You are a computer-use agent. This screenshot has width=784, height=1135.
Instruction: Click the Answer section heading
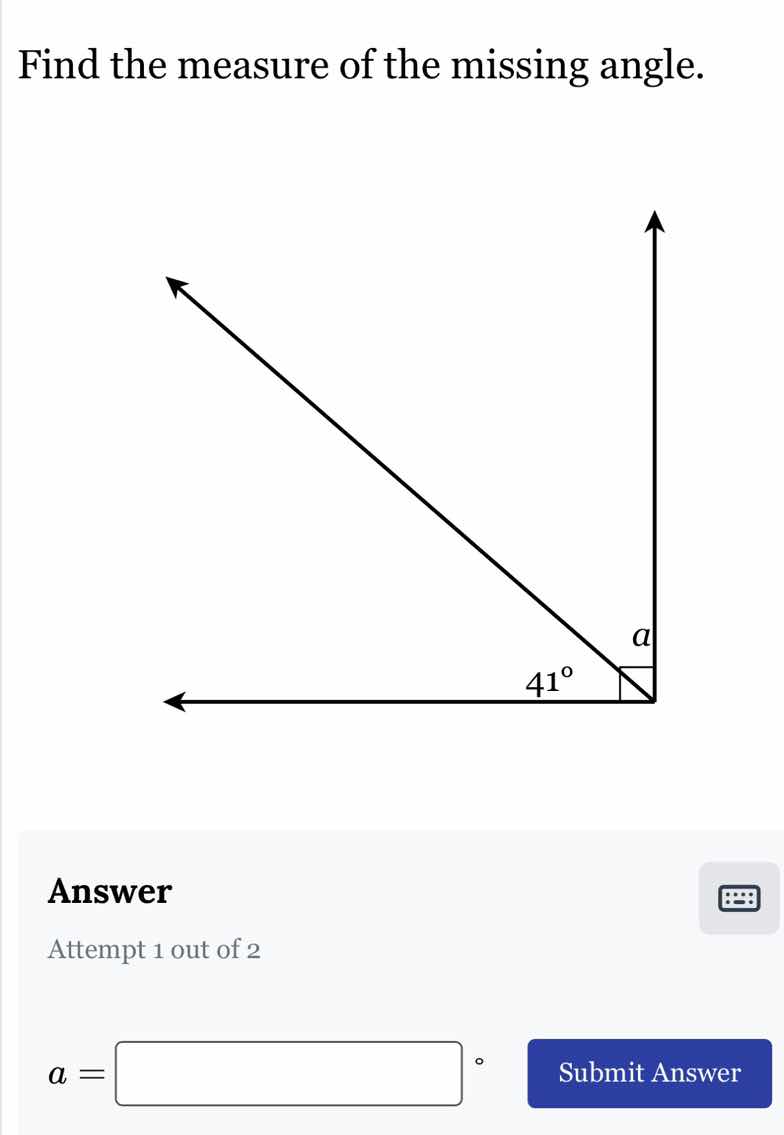[110, 891]
